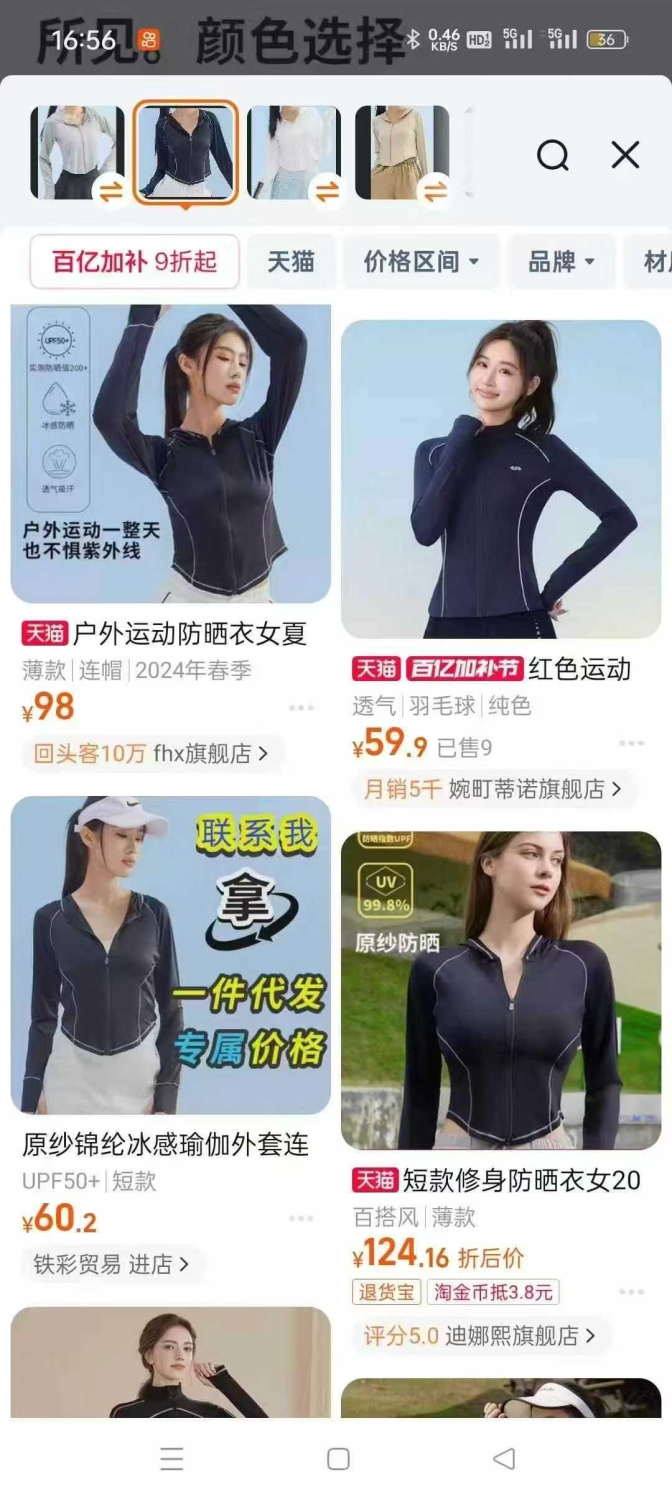This screenshot has height=1500, width=672.
Task: Expand the 品牌 filter dropdown
Action: point(561,262)
